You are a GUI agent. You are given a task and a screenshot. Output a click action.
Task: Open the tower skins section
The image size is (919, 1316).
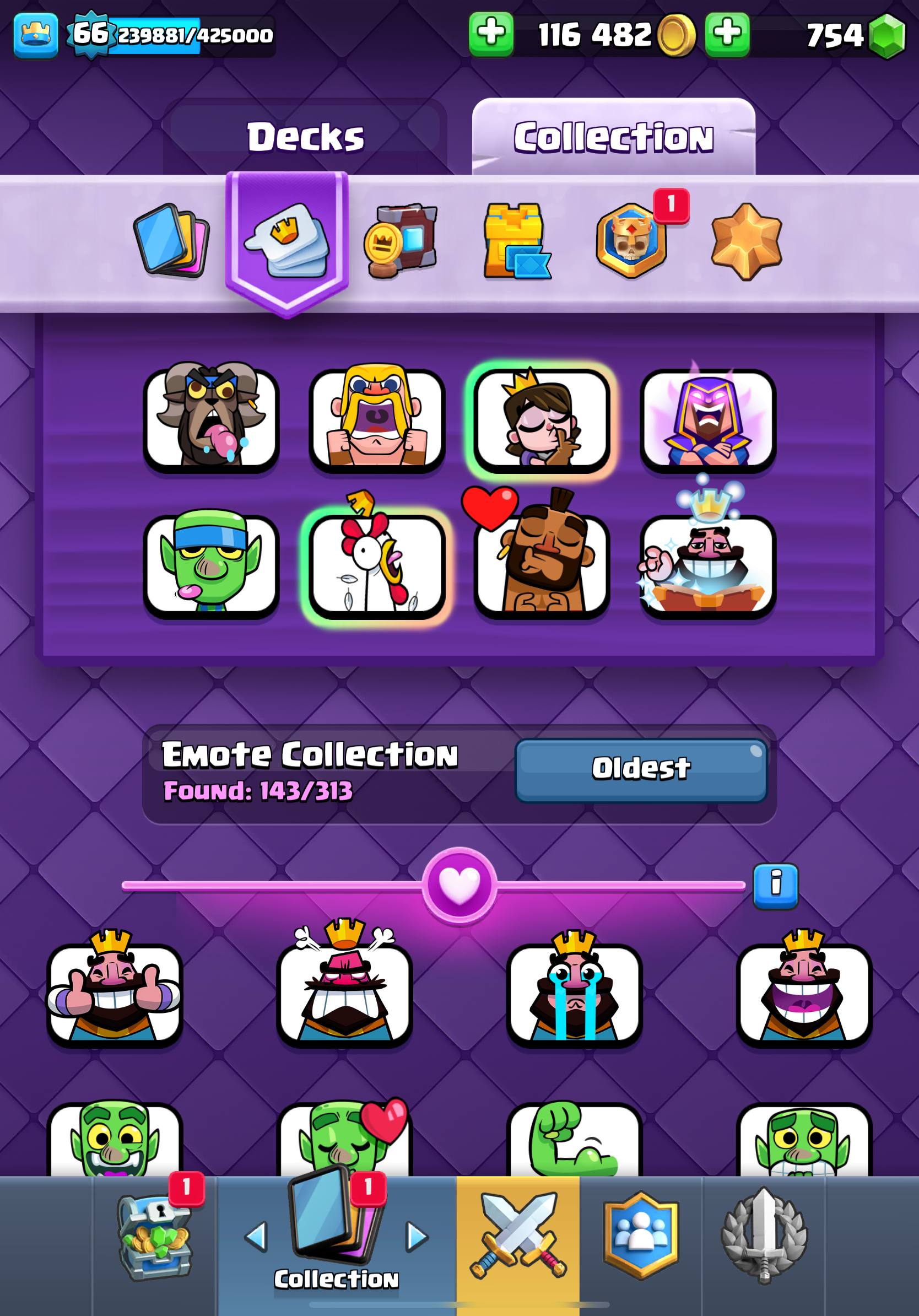pos(516,241)
